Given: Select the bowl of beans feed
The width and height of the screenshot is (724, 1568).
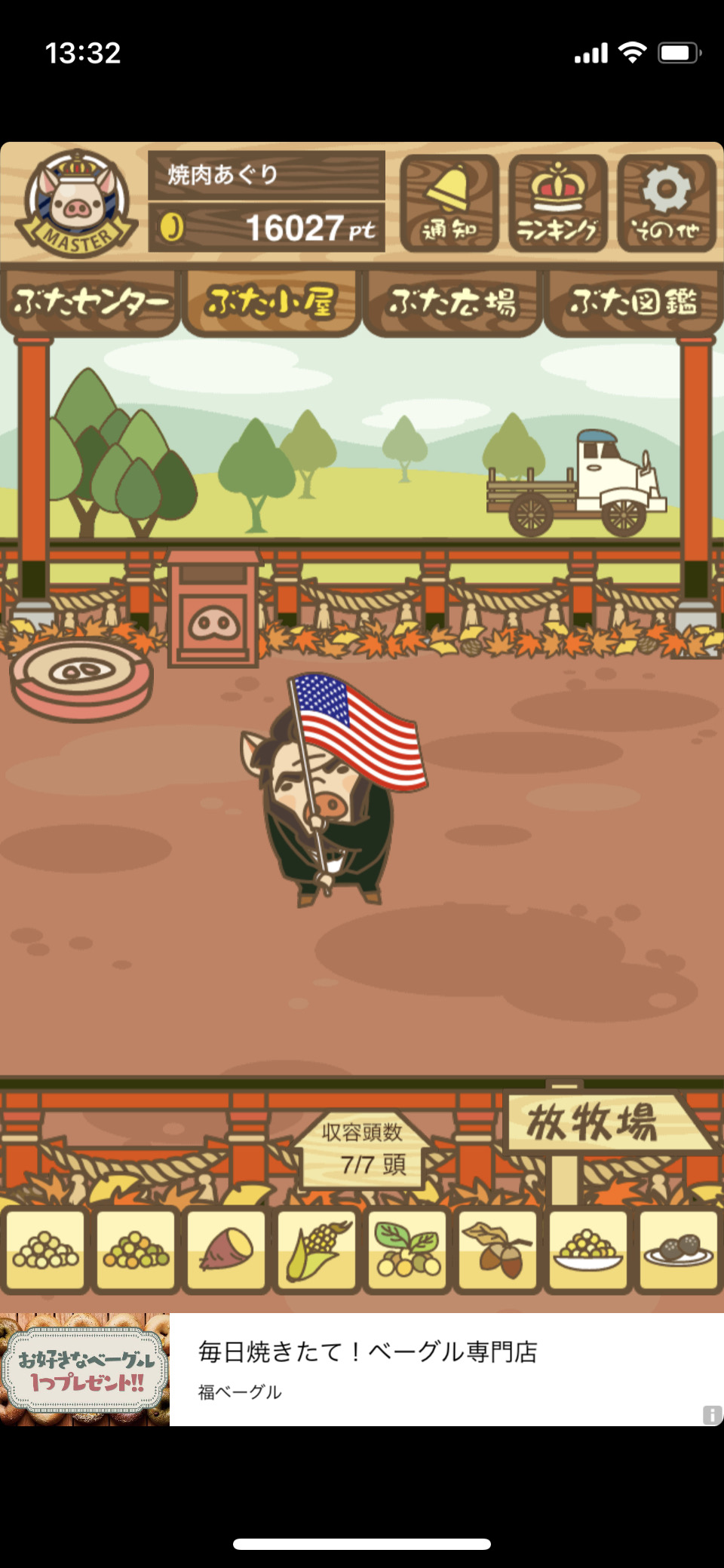Looking at the screenshot, I should click(588, 1250).
